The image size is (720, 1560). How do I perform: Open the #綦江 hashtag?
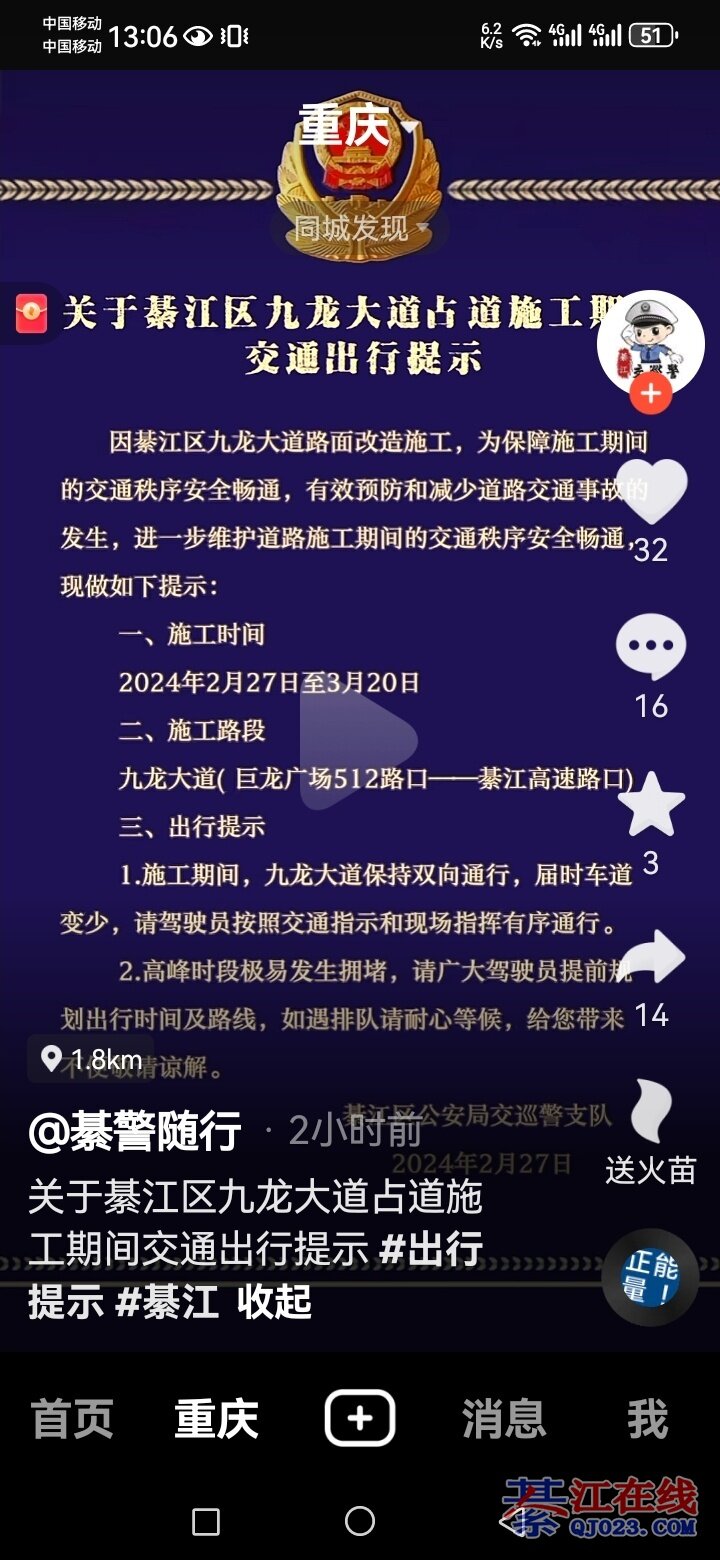click(x=167, y=1302)
